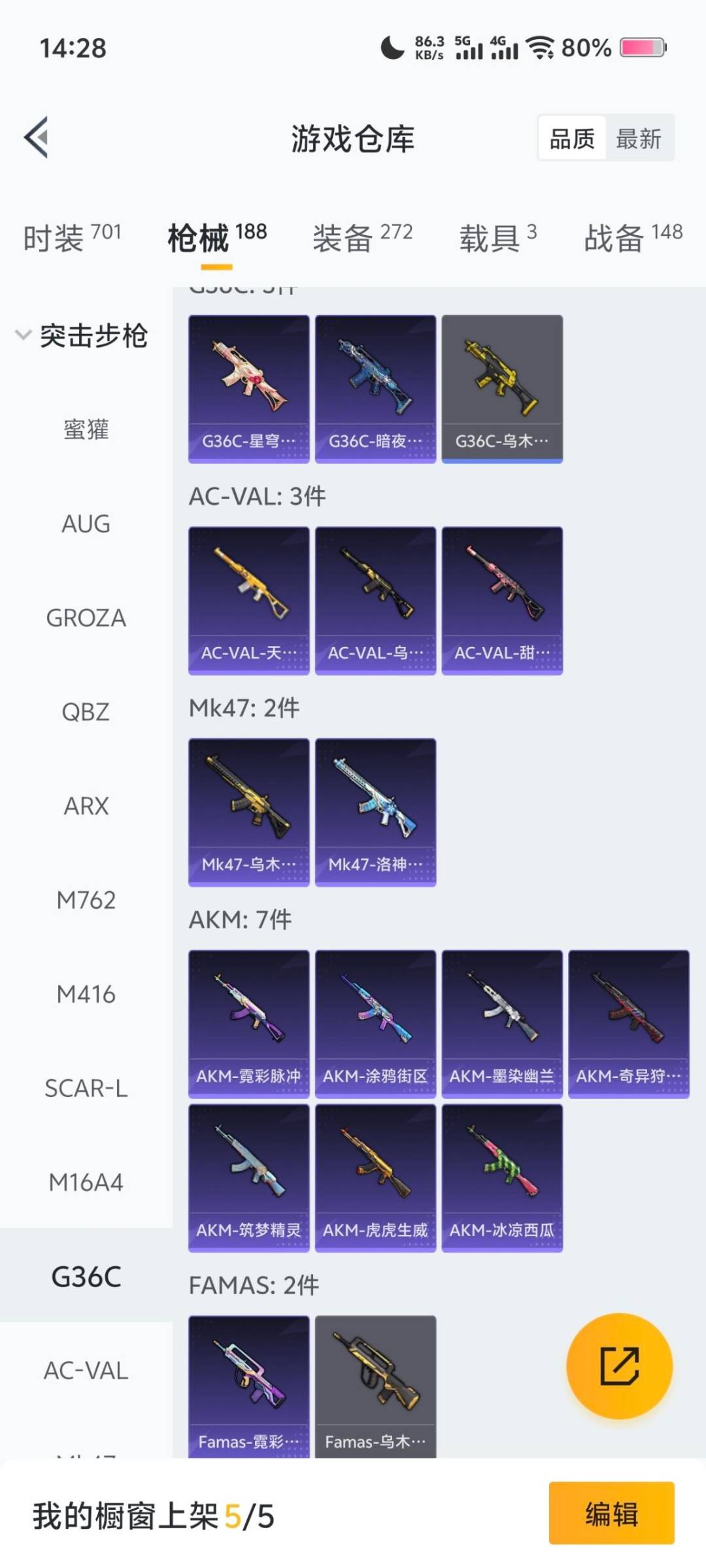
Task: Go back from 游戏仓库
Action: 37,137
